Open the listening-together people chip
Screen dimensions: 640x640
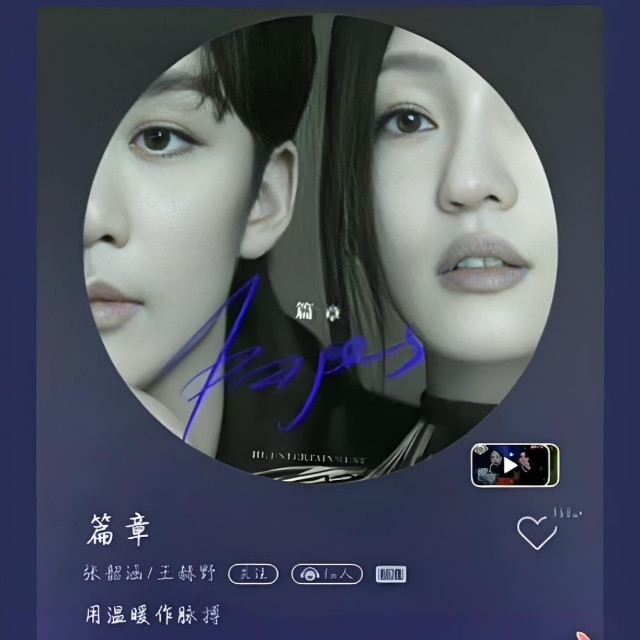click(x=326, y=574)
